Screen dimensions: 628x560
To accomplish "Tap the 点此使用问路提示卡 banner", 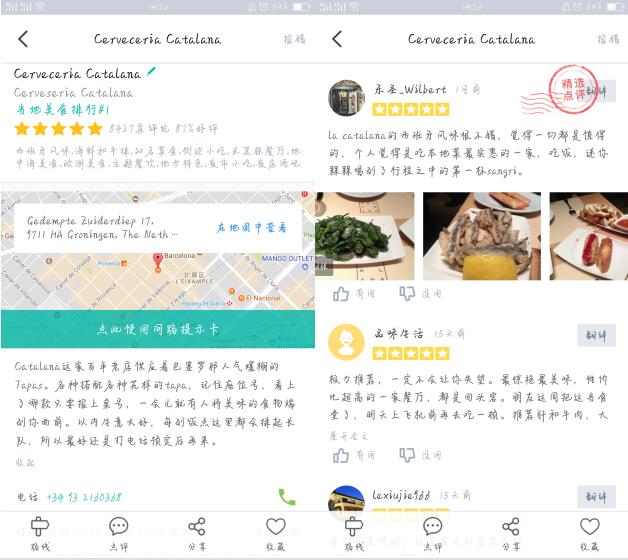I will pos(157,329).
